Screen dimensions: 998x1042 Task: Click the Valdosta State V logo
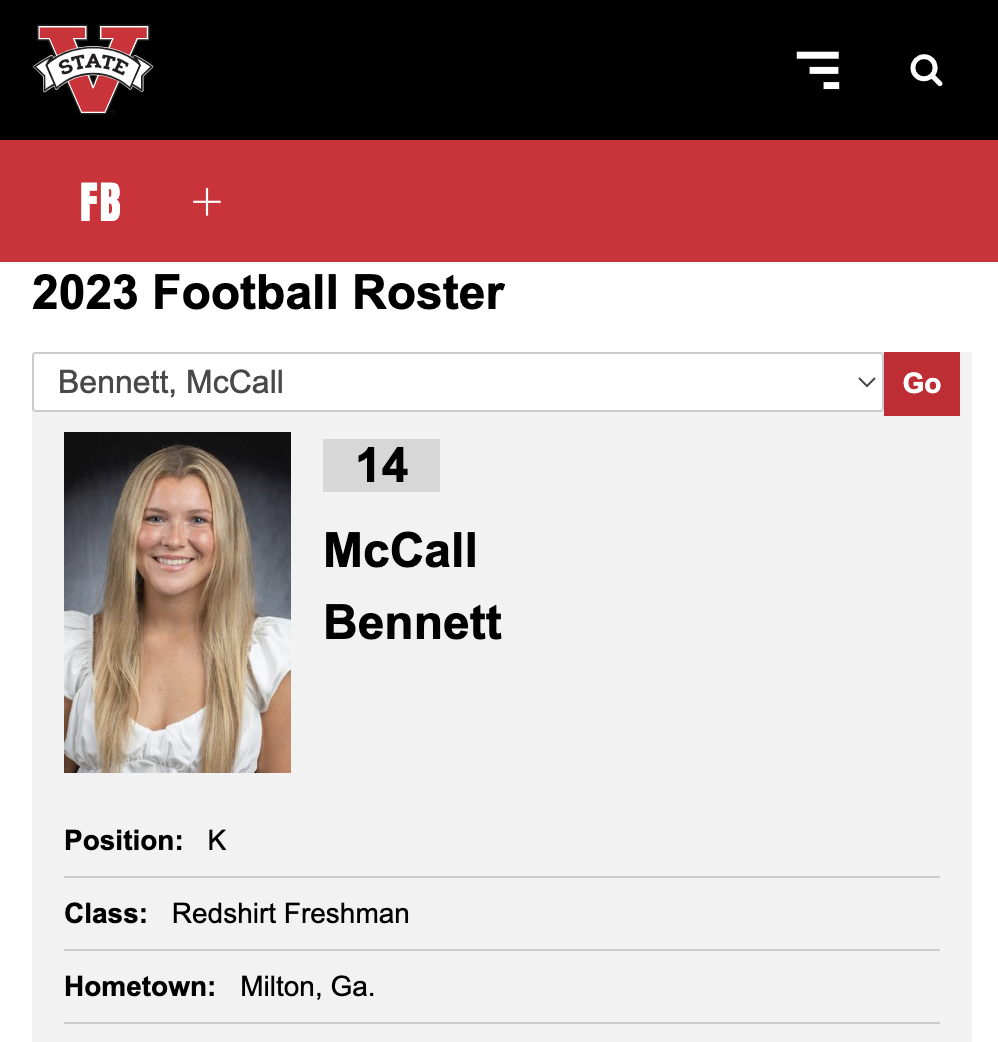pyautogui.click(x=92, y=68)
